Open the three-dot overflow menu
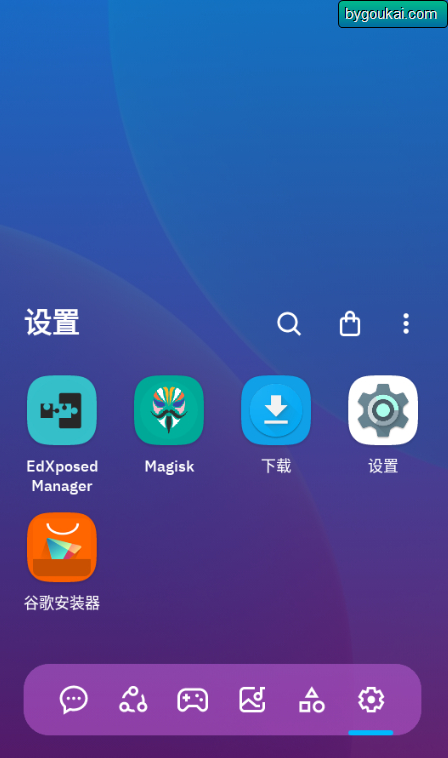448x758 pixels. 406,323
